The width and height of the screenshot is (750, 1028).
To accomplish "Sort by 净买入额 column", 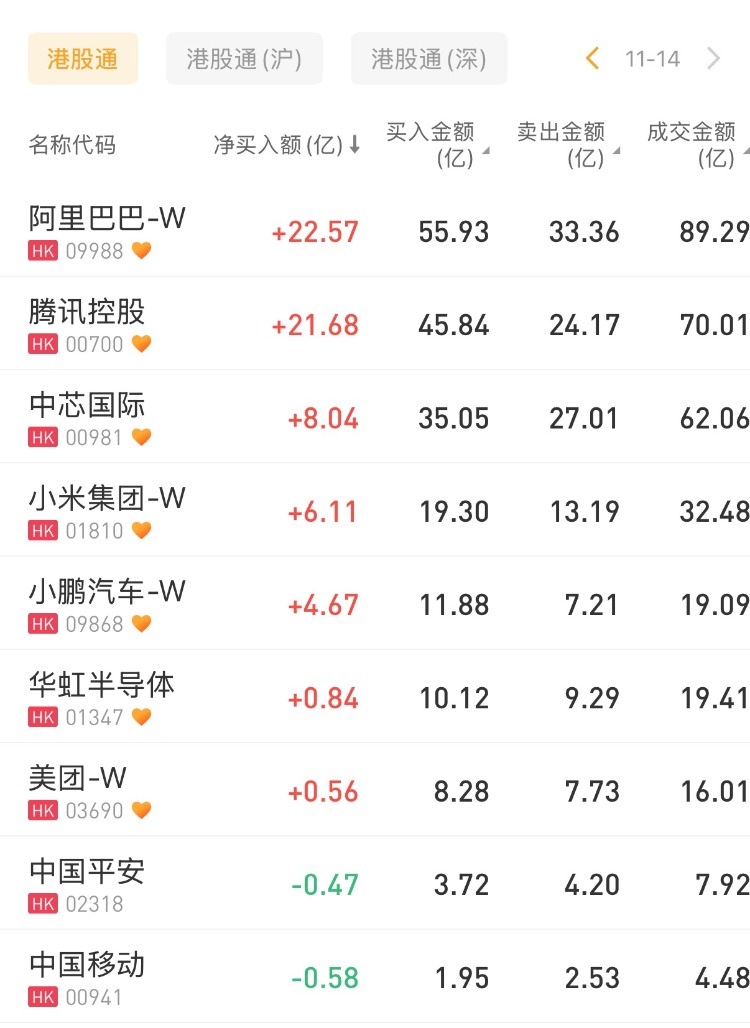I will point(286,145).
